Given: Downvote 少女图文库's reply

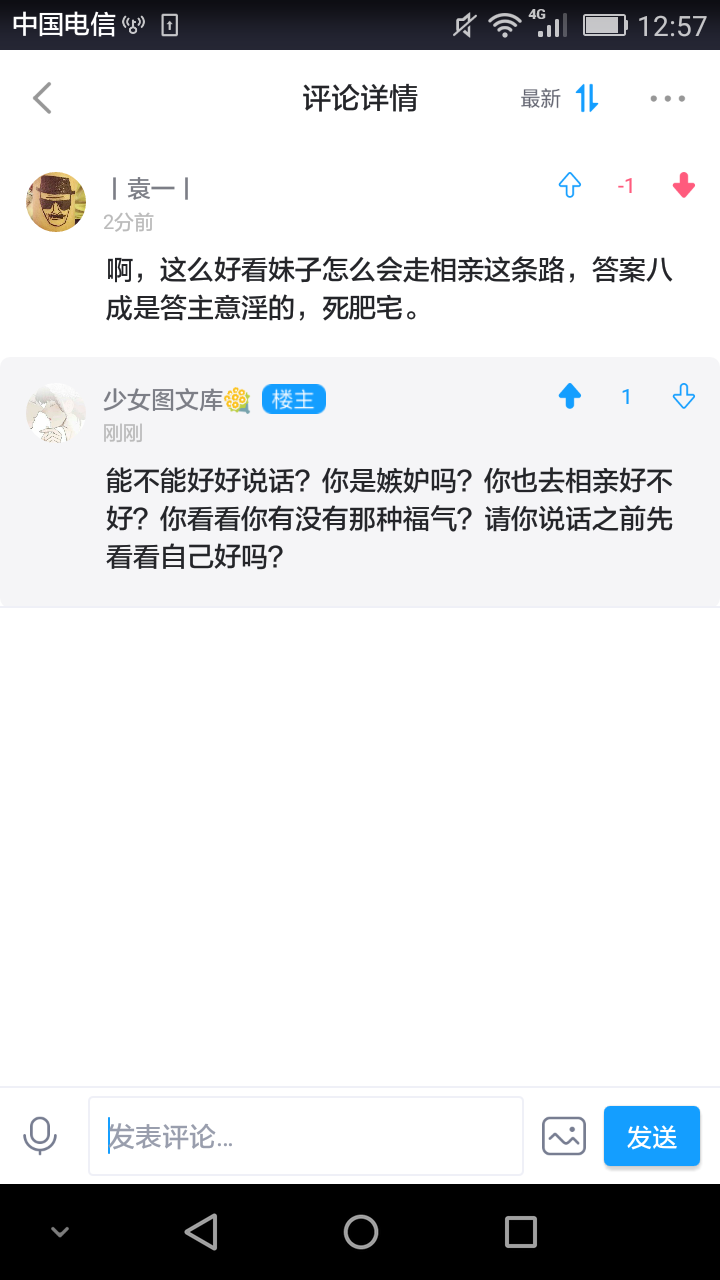Looking at the screenshot, I should pos(683,397).
